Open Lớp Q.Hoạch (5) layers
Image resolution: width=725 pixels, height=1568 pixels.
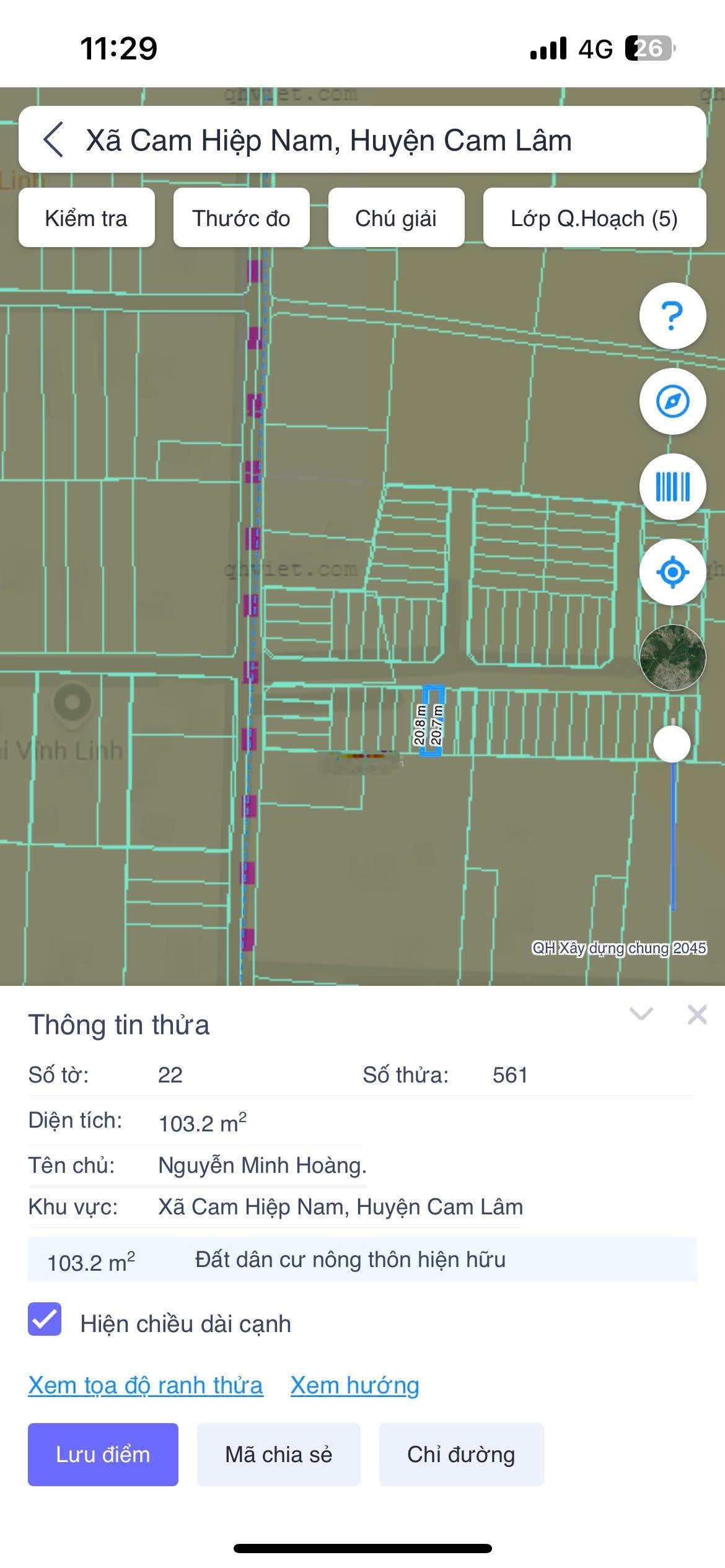point(594,218)
